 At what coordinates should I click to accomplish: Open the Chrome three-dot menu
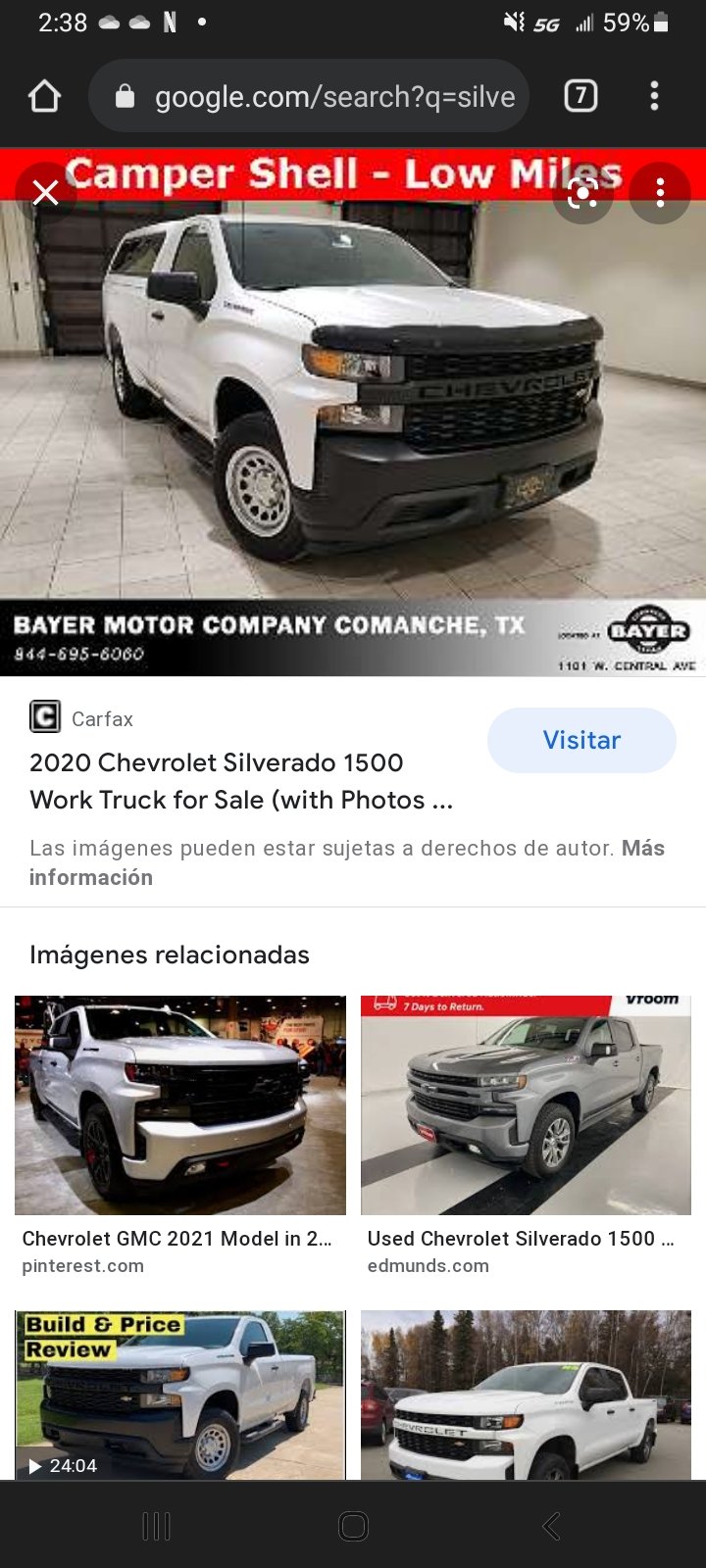pos(654,96)
